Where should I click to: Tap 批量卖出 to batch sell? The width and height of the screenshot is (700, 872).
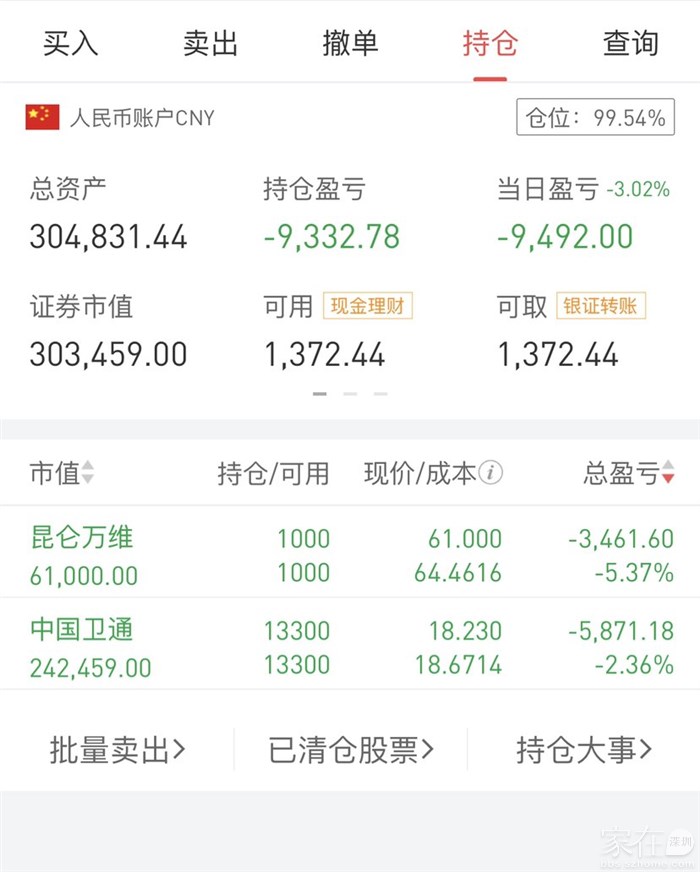click(x=118, y=750)
